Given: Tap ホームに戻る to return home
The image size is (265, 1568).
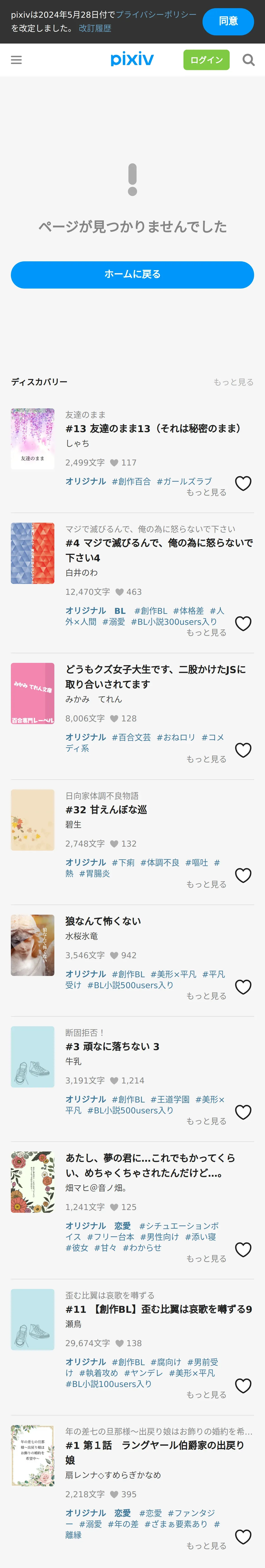Looking at the screenshot, I should 132,274.
